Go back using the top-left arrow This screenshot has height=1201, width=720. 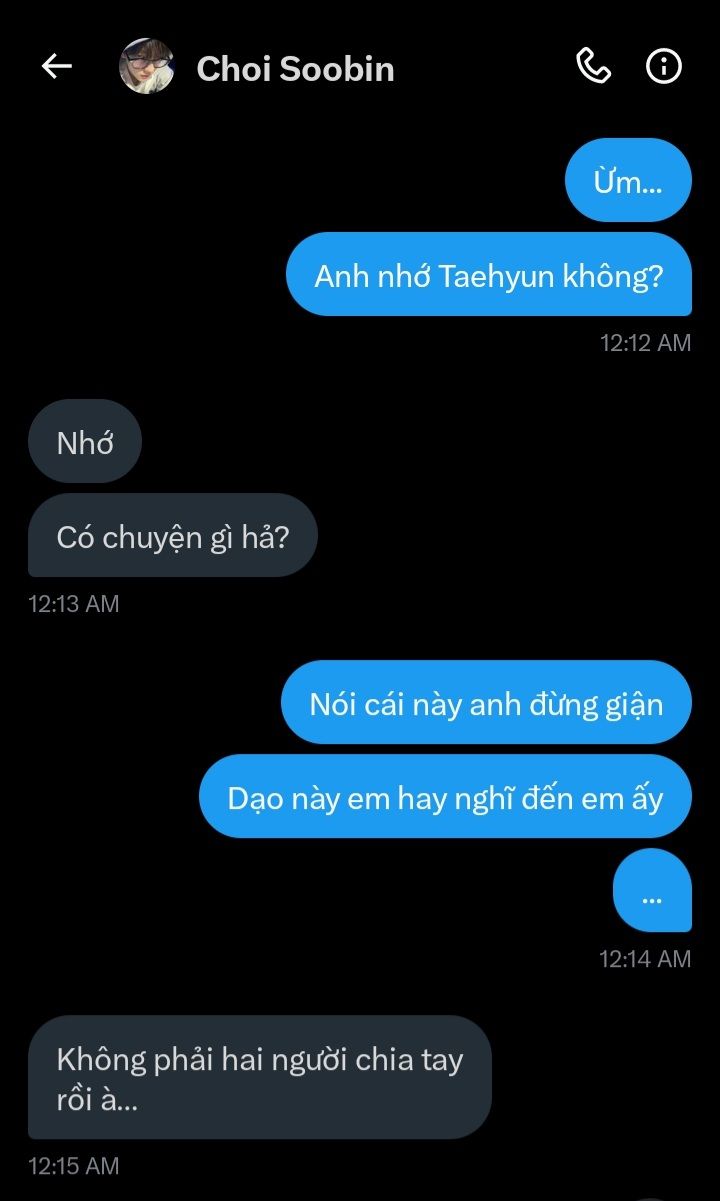57,67
